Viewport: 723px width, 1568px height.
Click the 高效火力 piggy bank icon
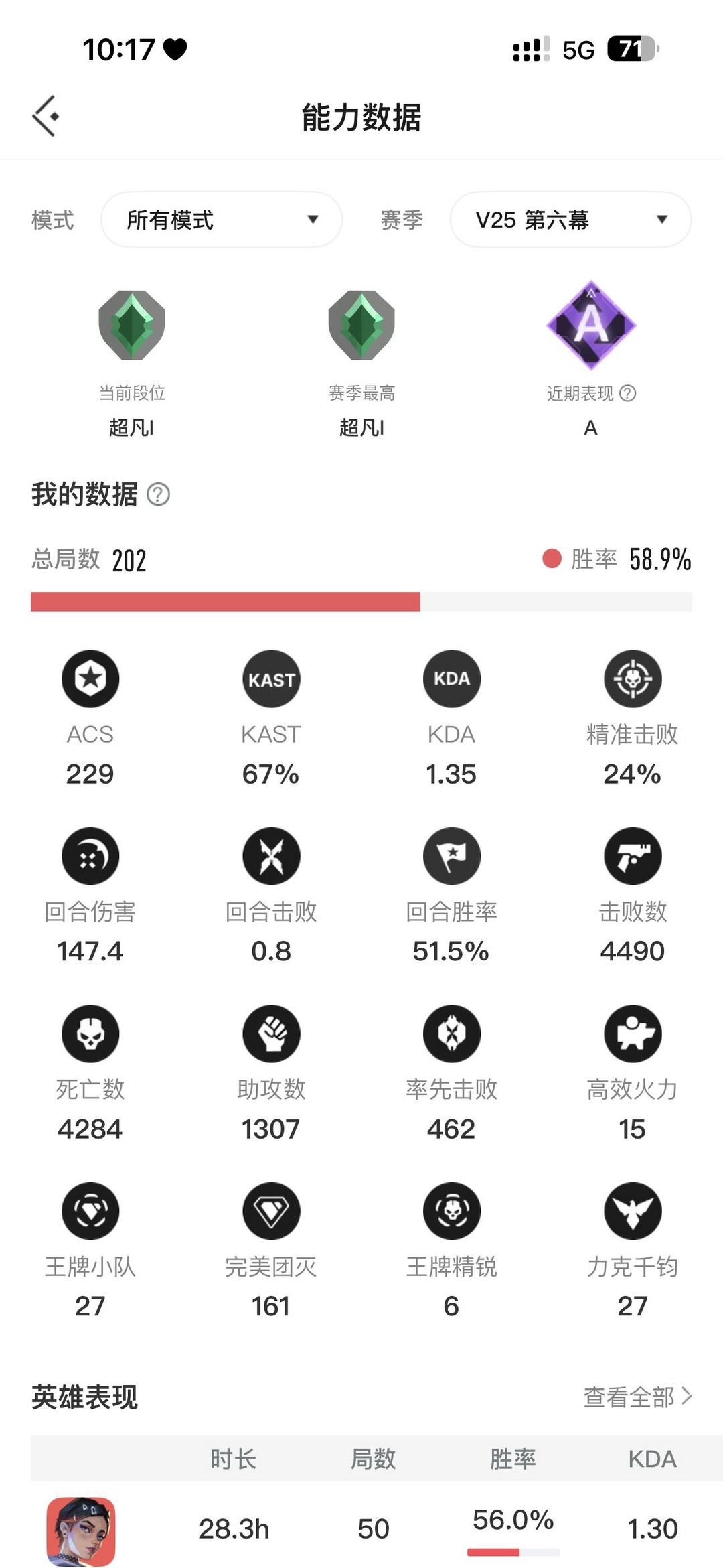pos(633,1034)
